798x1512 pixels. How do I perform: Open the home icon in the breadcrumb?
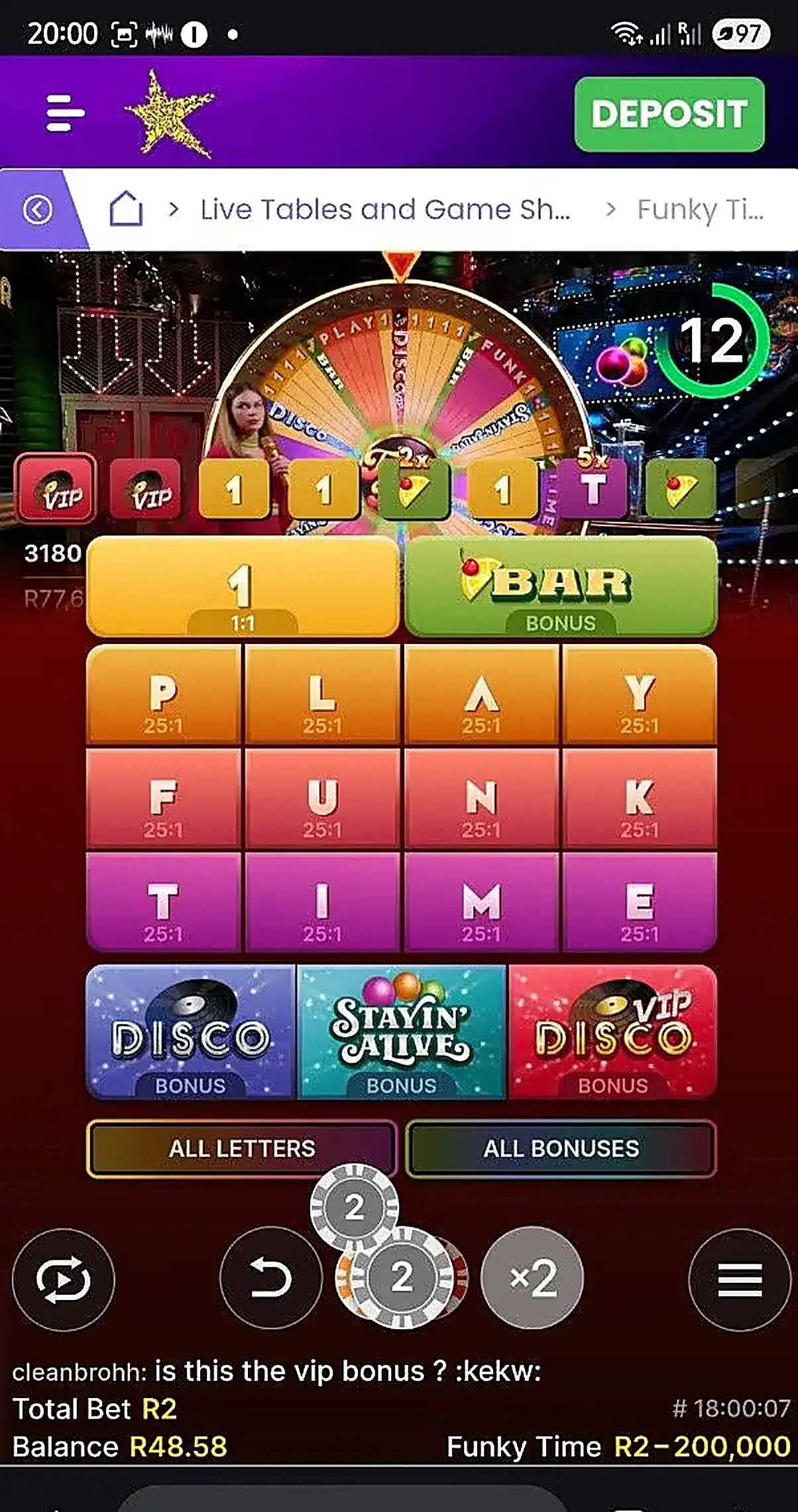pyautogui.click(x=126, y=209)
